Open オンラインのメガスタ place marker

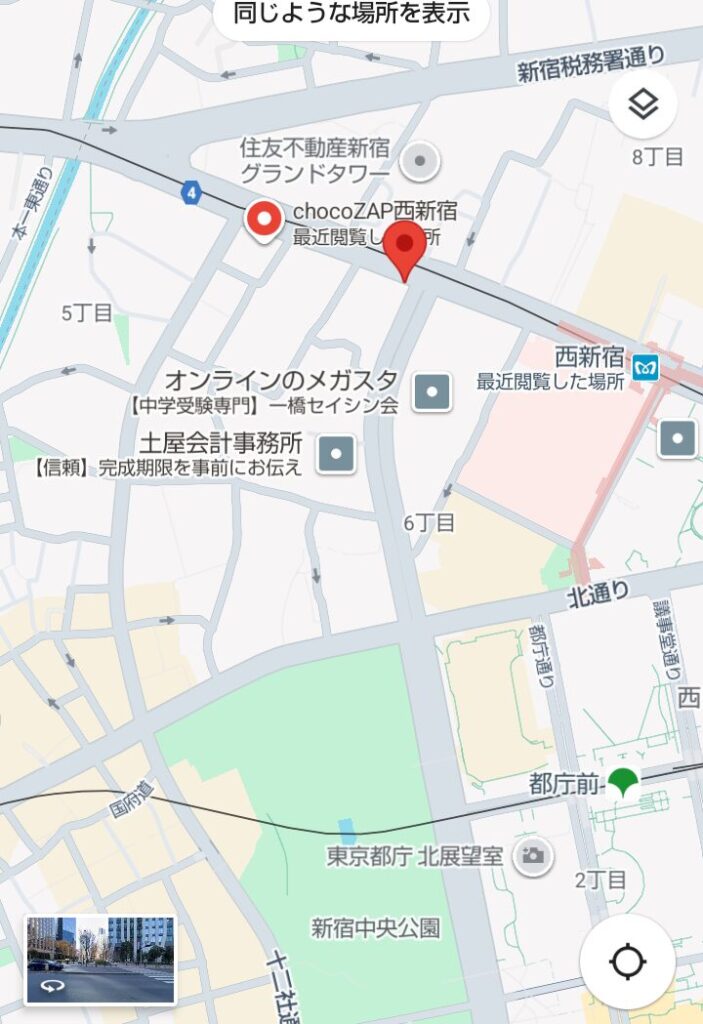[x=432, y=391]
